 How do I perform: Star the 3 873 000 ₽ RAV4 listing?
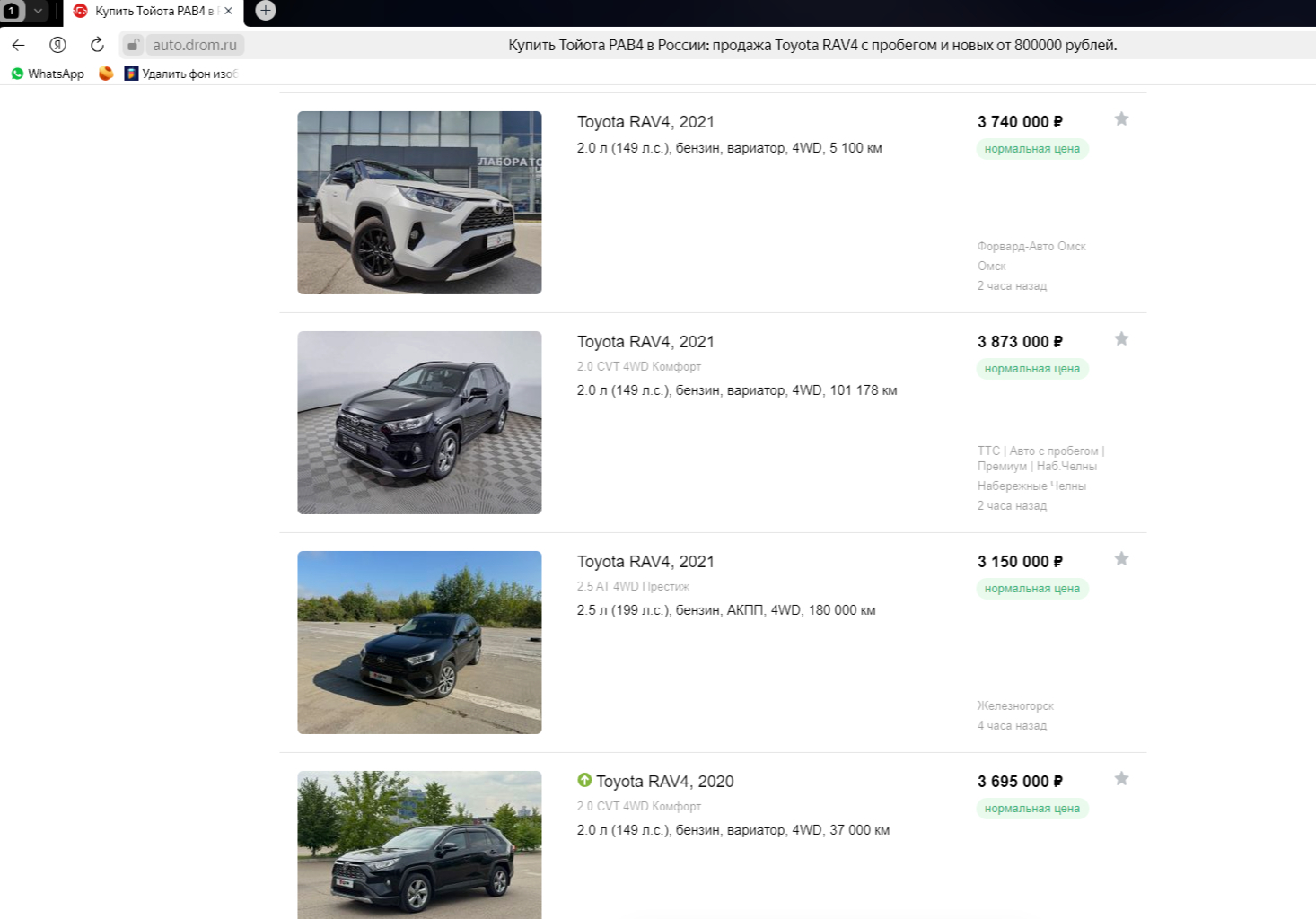(1121, 339)
